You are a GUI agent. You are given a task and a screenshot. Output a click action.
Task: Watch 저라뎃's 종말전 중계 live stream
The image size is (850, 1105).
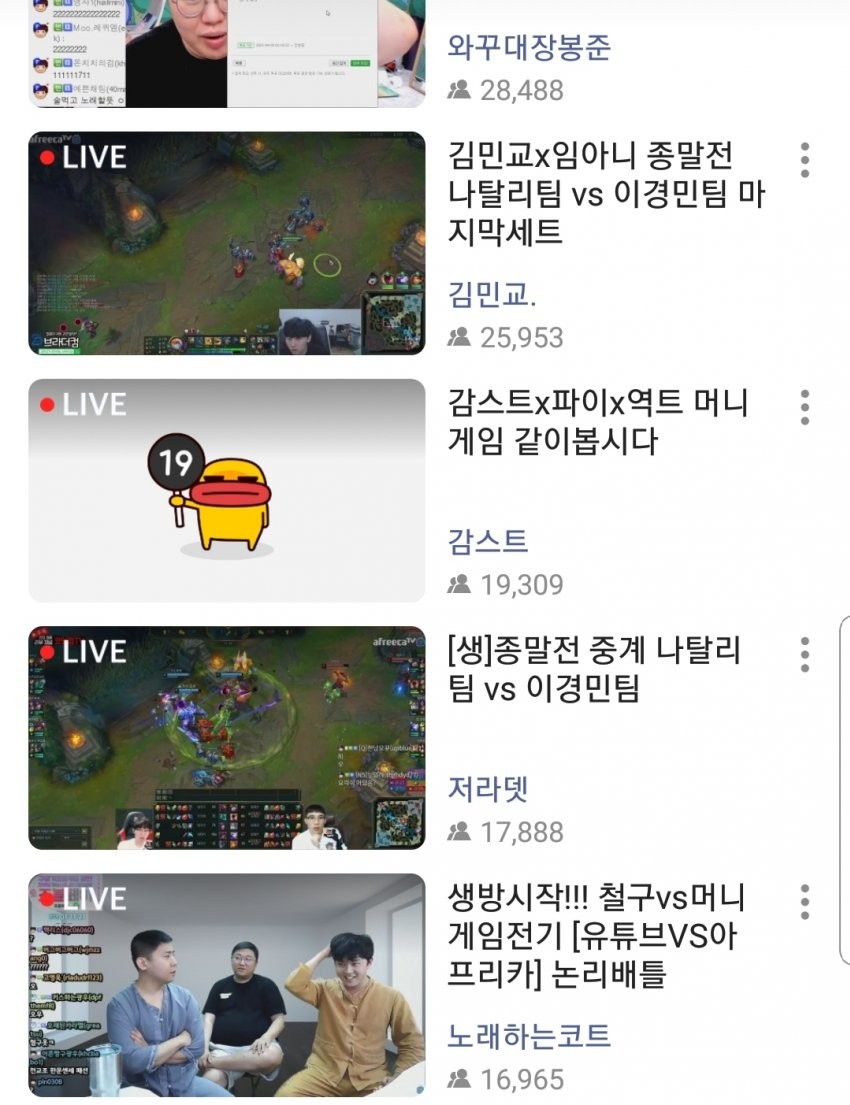226,738
